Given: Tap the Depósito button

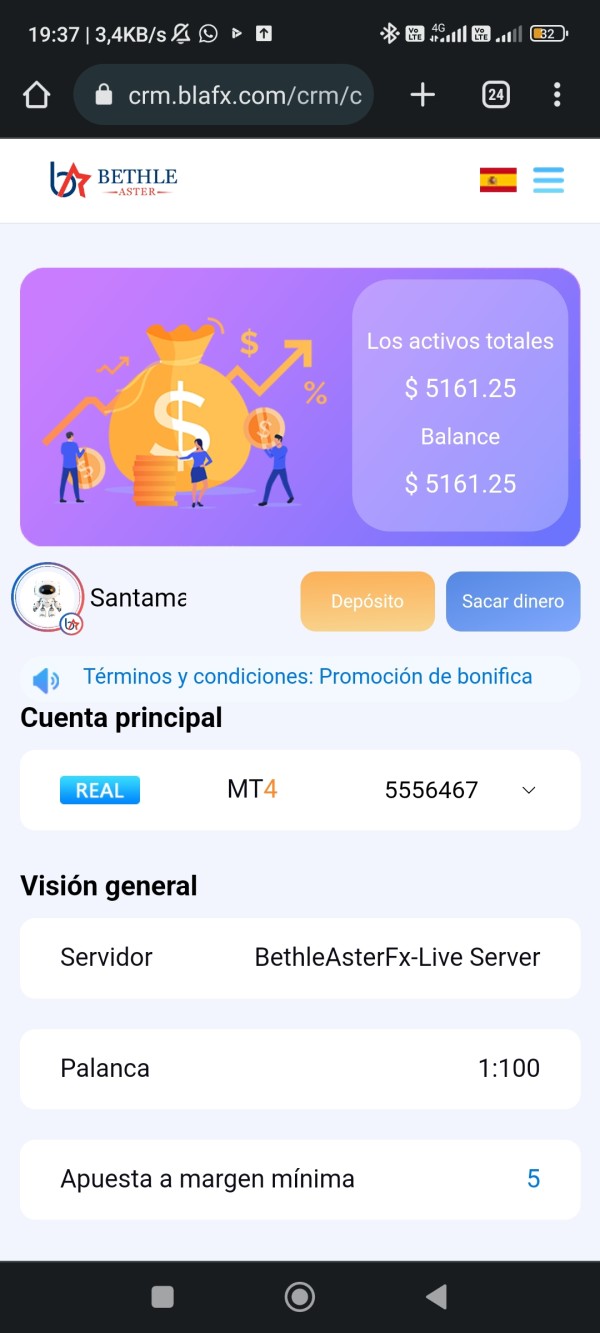Looking at the screenshot, I should pos(367,601).
